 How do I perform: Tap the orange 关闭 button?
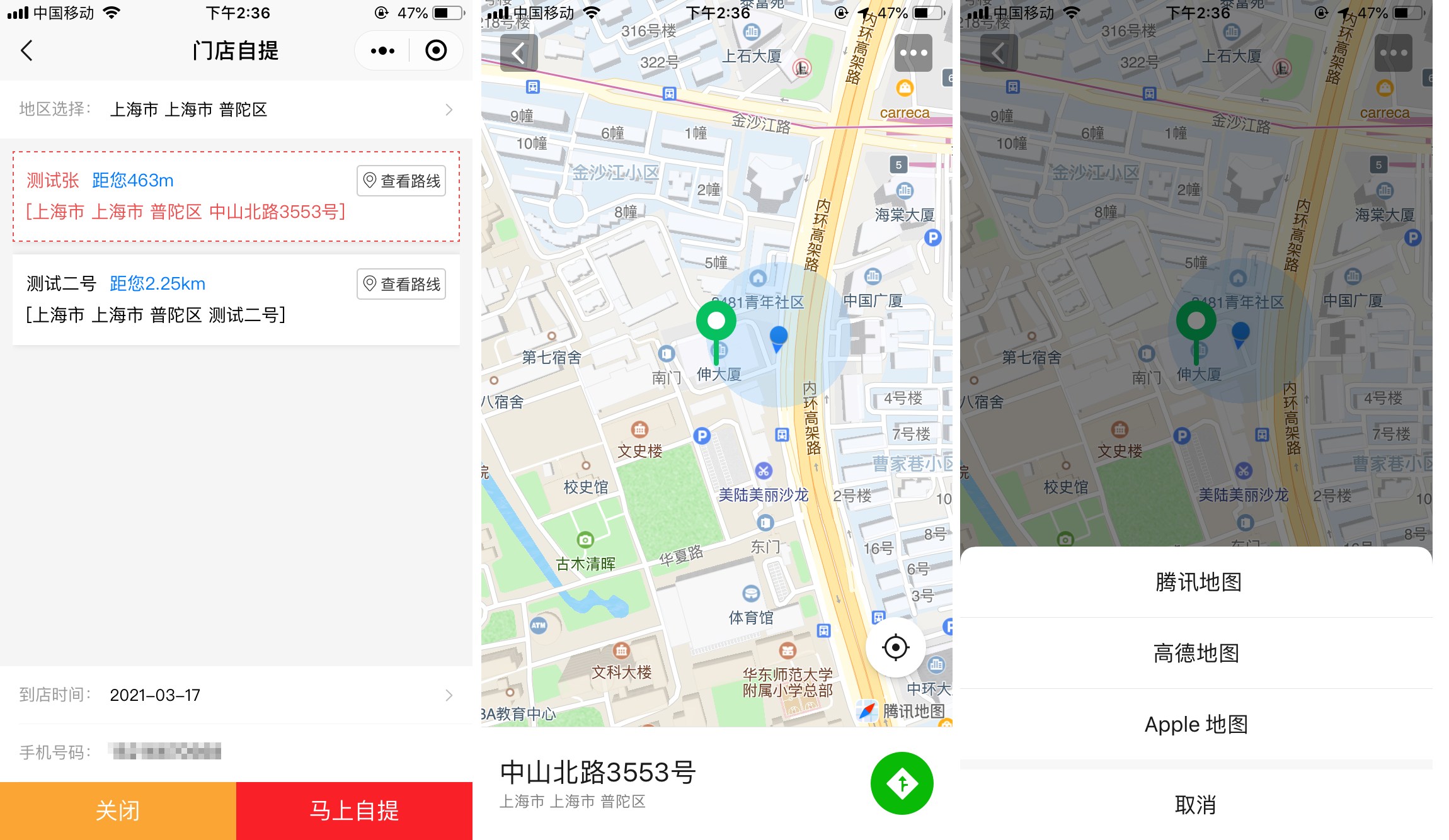[x=118, y=810]
